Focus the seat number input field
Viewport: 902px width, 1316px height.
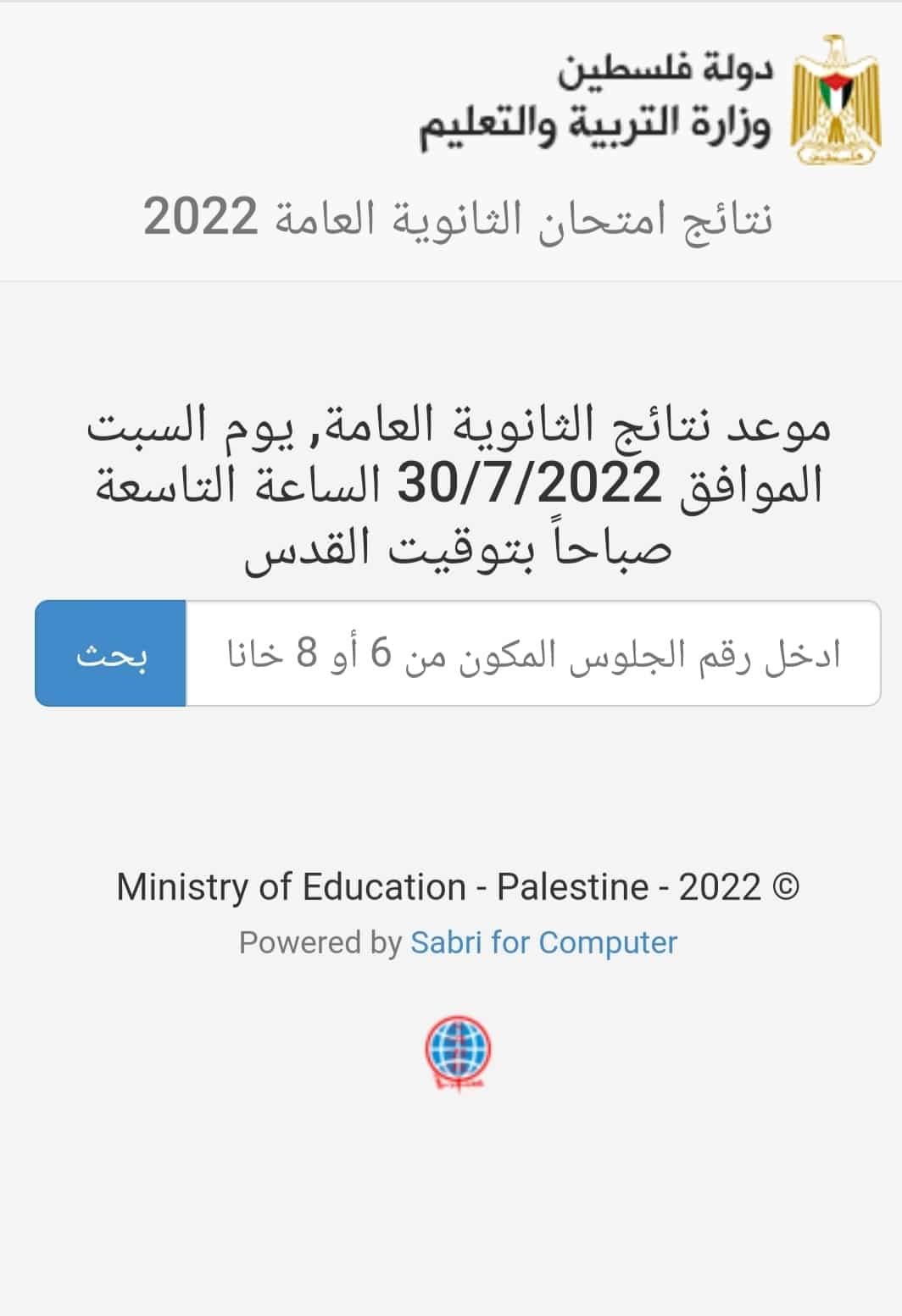[x=532, y=653]
